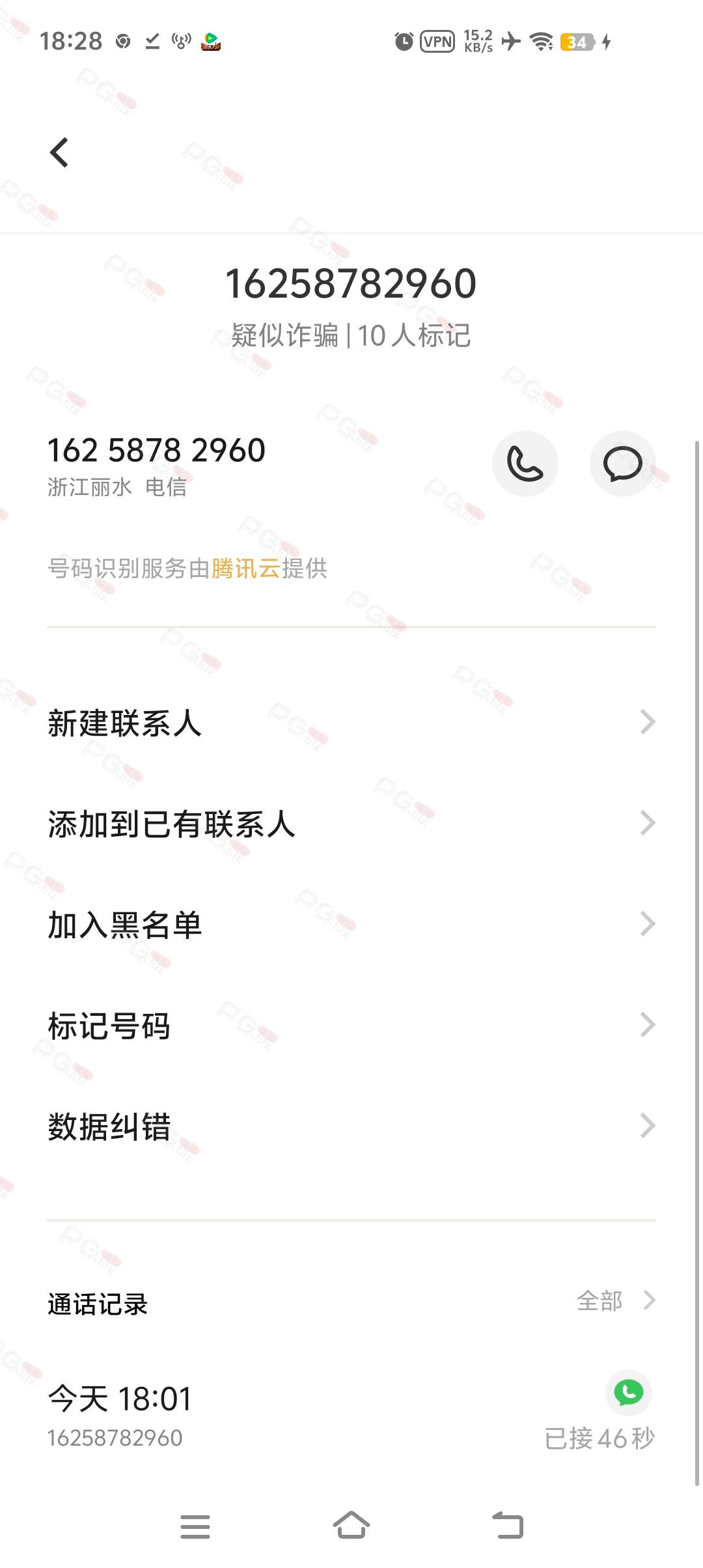703x1568 pixels.
Task: Go back using the top-left arrow
Action: click(x=59, y=152)
